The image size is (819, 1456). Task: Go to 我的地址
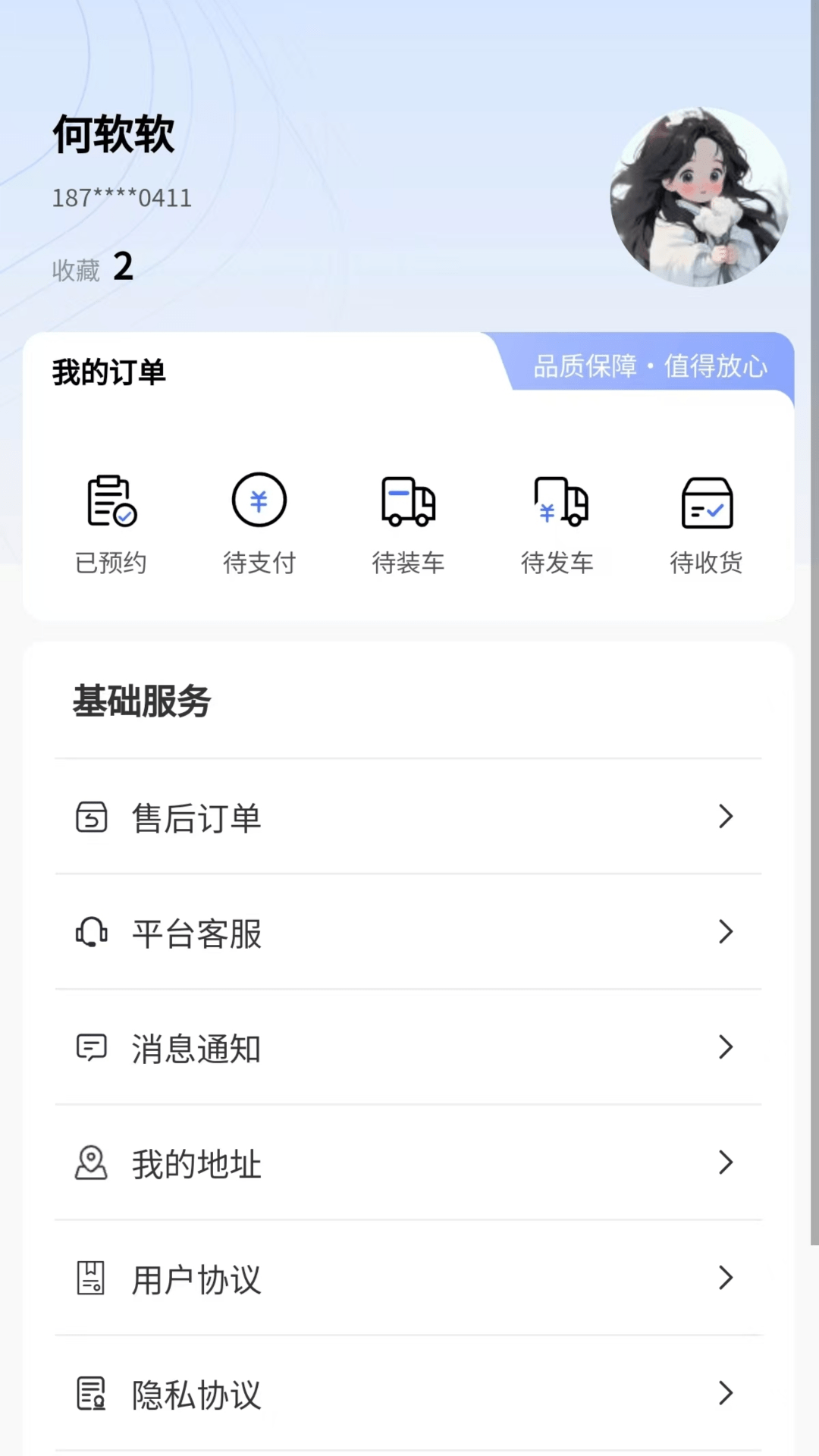point(408,1163)
